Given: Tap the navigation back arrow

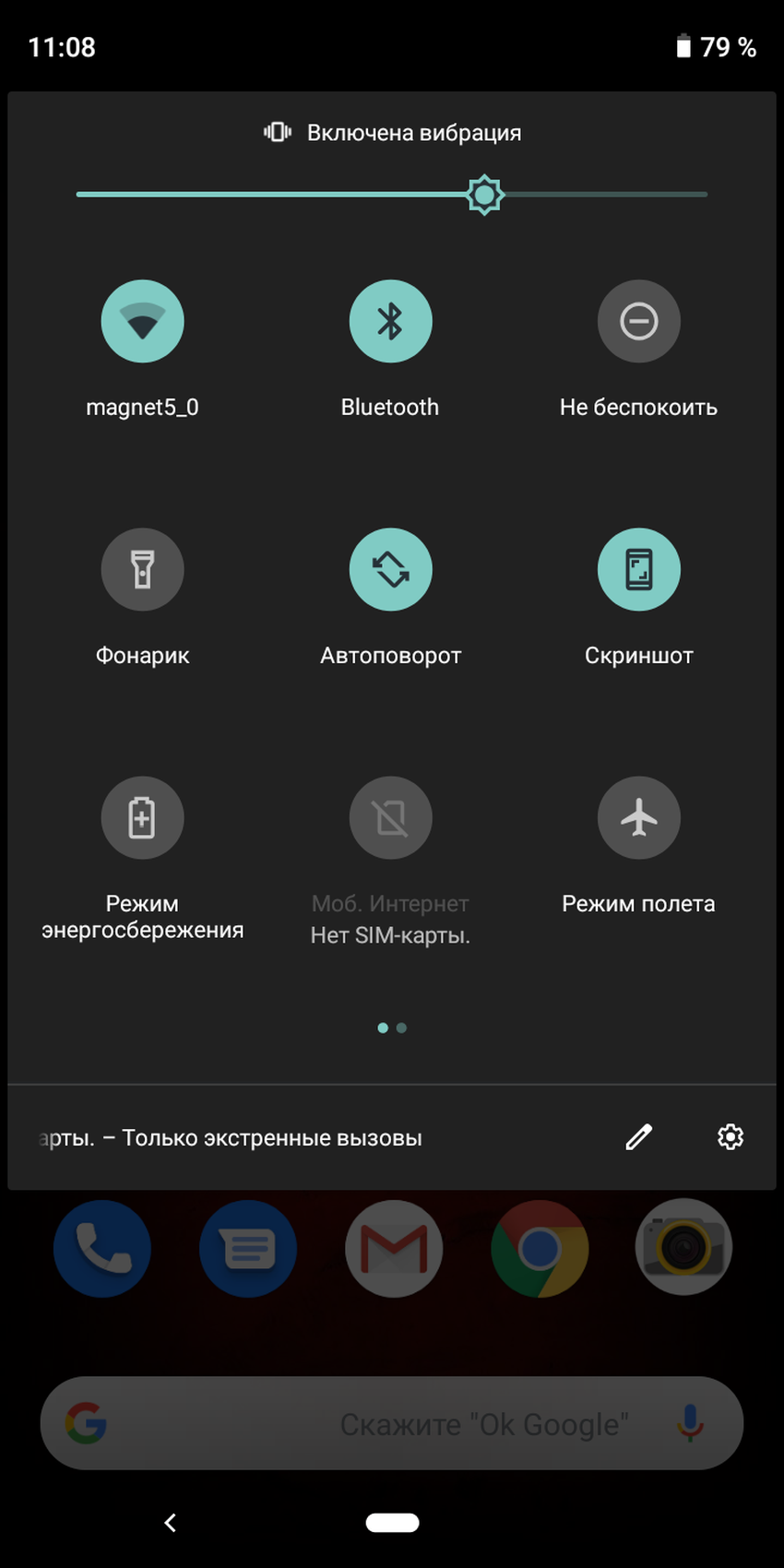Looking at the screenshot, I should click(x=170, y=1522).
